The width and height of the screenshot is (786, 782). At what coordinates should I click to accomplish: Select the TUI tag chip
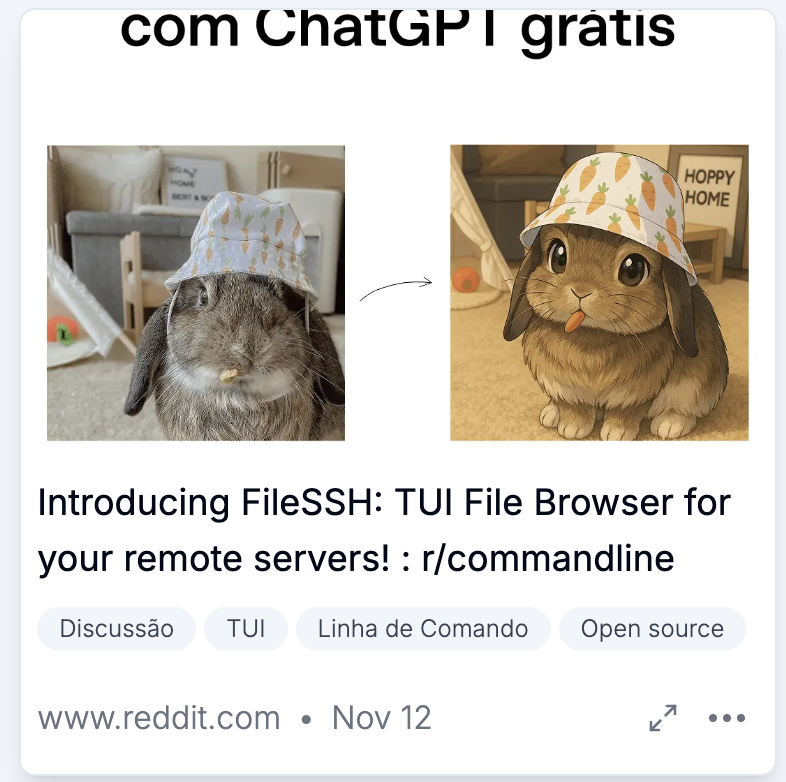246,629
